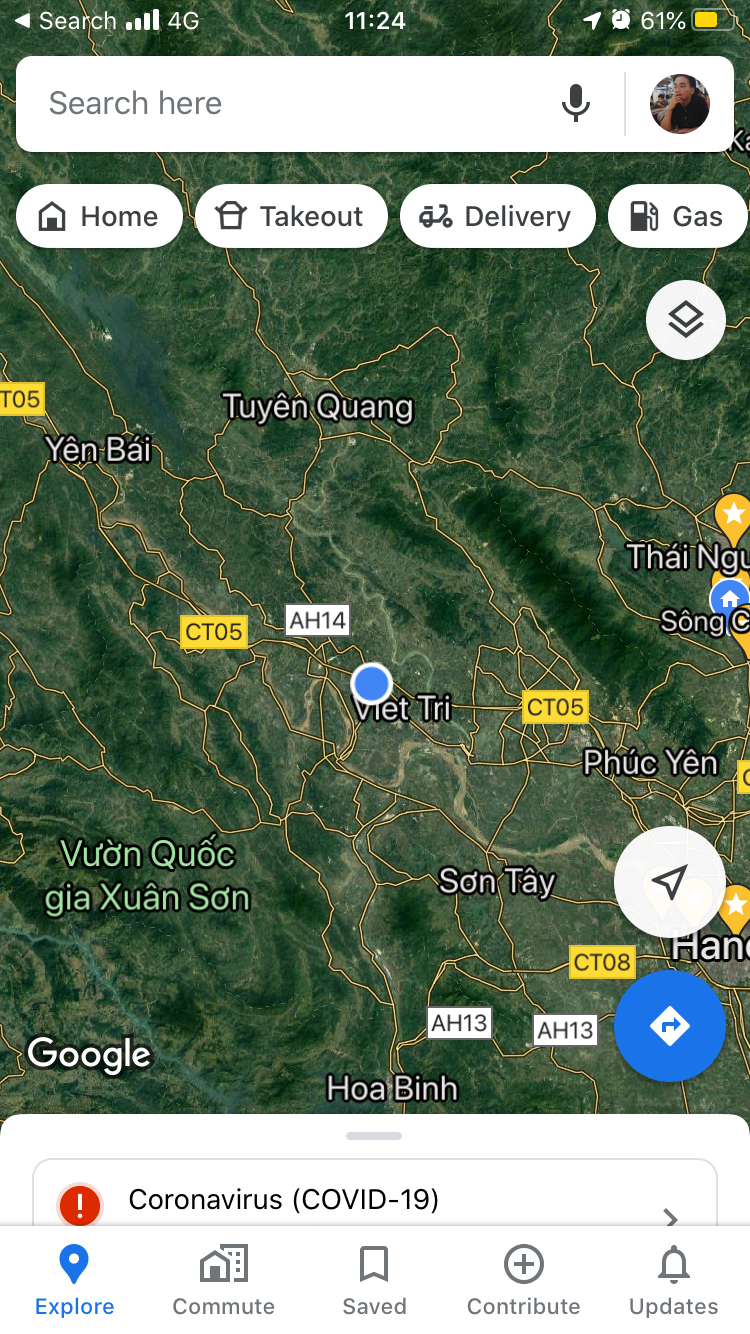
Task: Open directions with the blue button
Action: 669,1026
